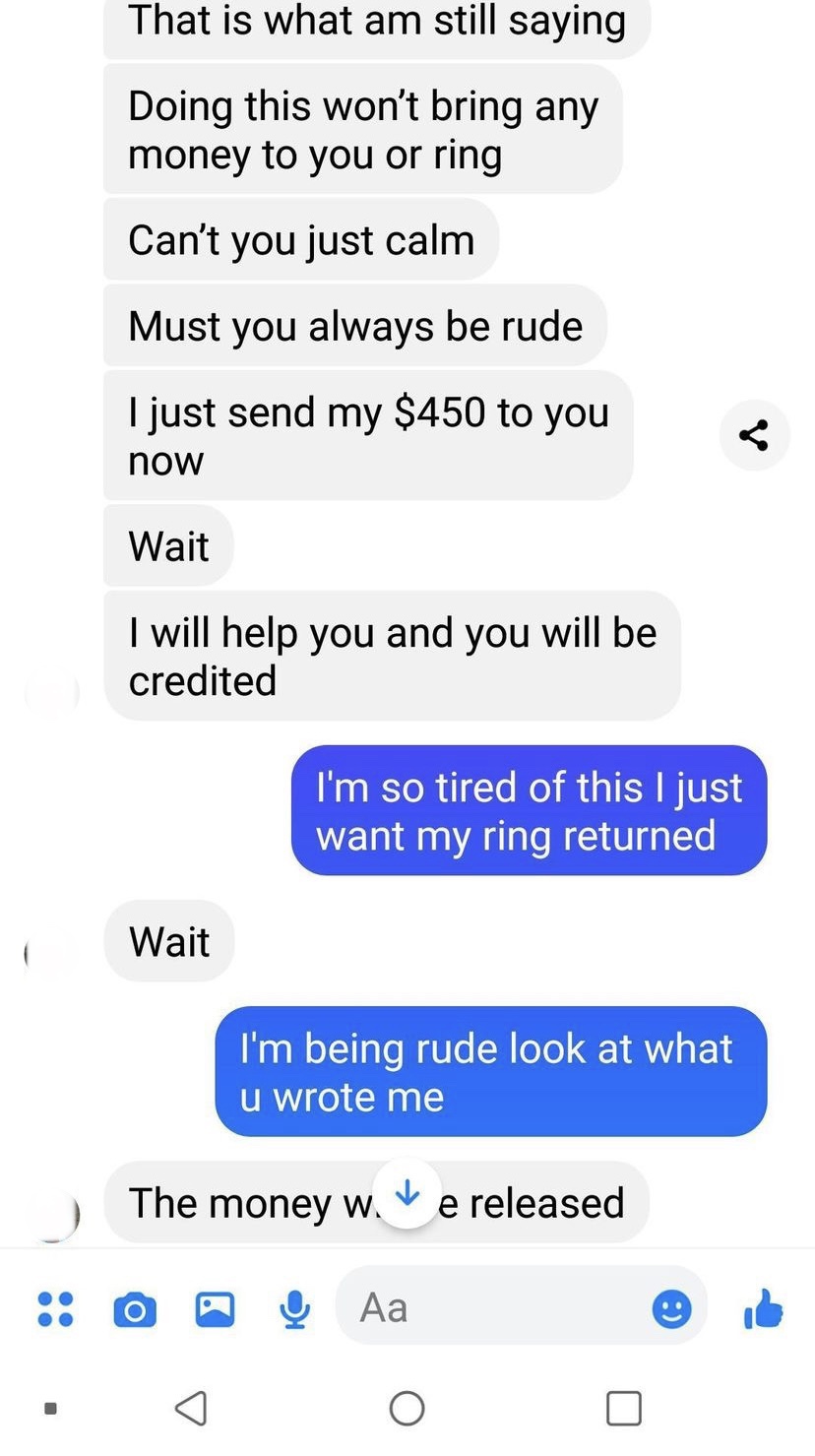The image size is (815, 1456).
Task: Focus the Aa message input field
Action: pyautogui.click(x=492, y=1307)
